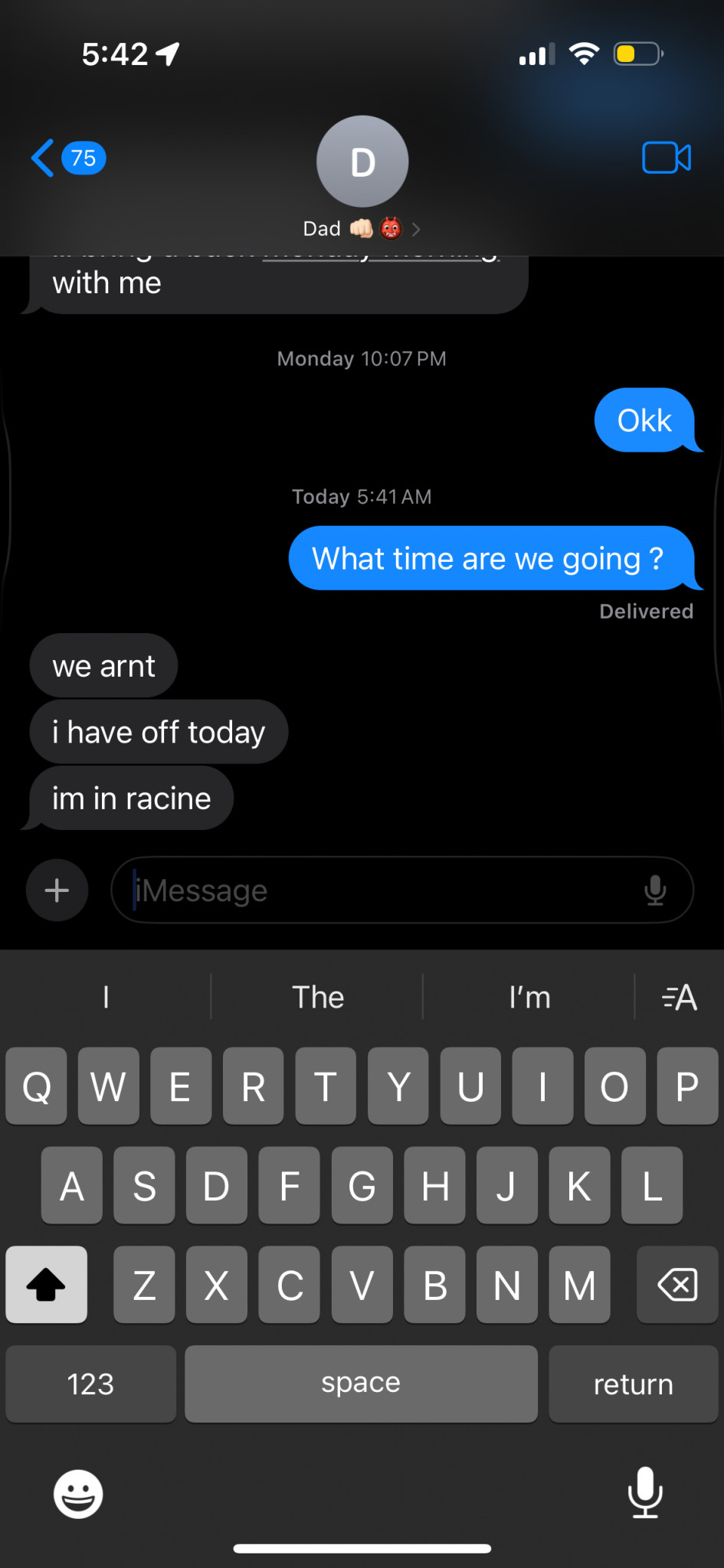Record an audio message in the text field
724x1568 pixels.
[655, 890]
